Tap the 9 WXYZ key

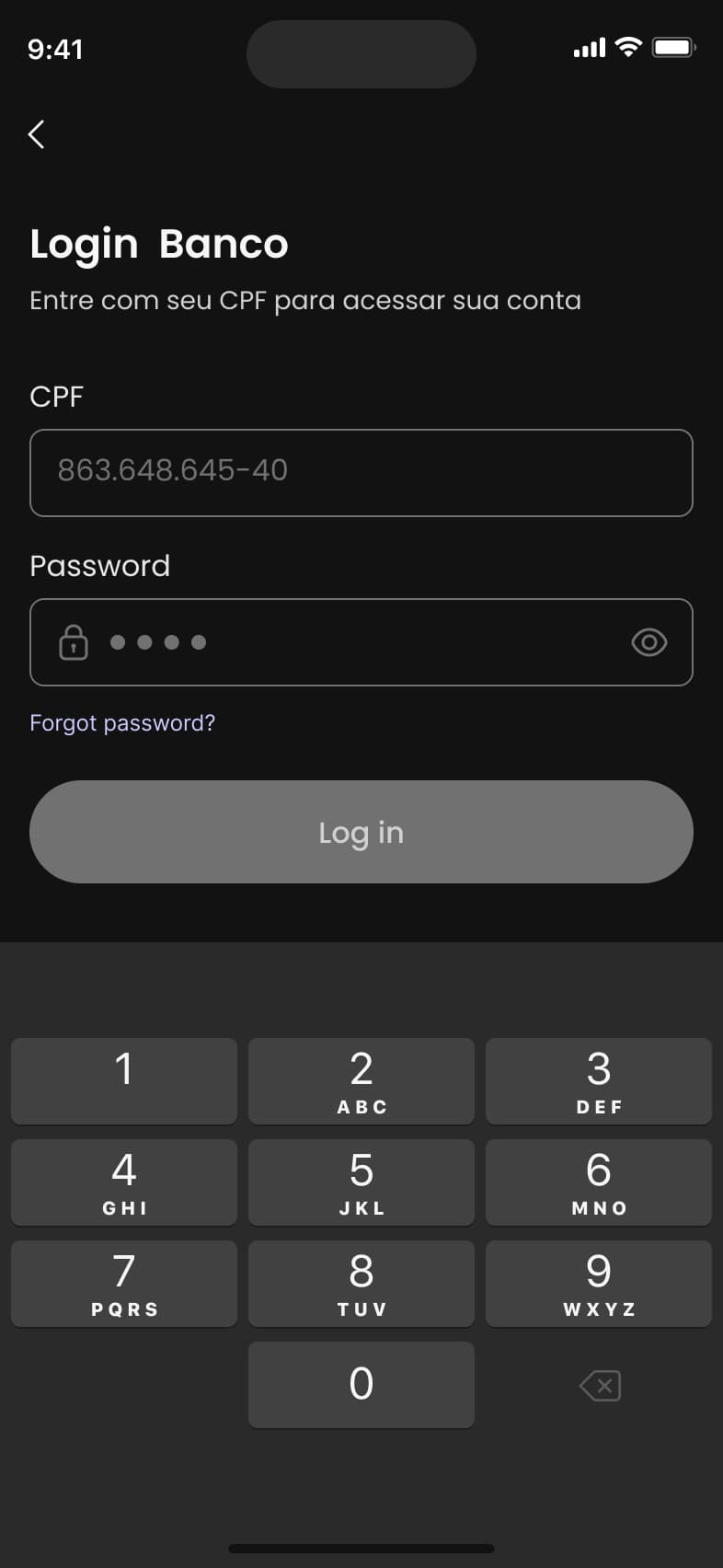(x=598, y=1284)
